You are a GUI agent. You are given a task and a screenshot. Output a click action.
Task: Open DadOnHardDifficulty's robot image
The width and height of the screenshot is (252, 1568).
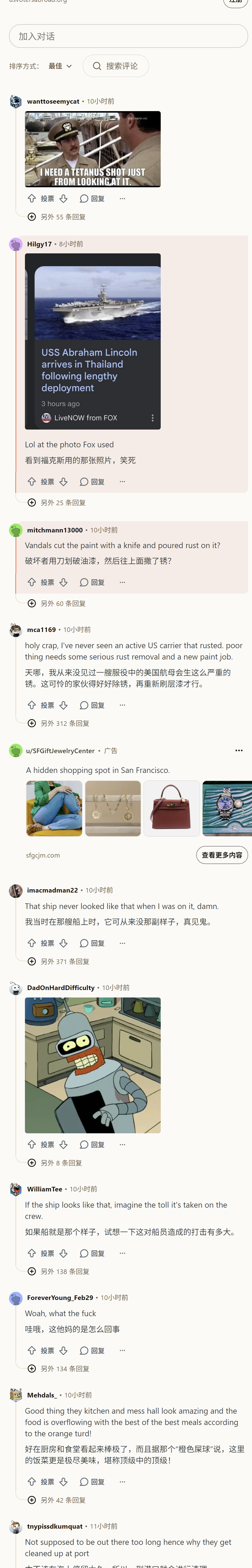(x=93, y=1065)
